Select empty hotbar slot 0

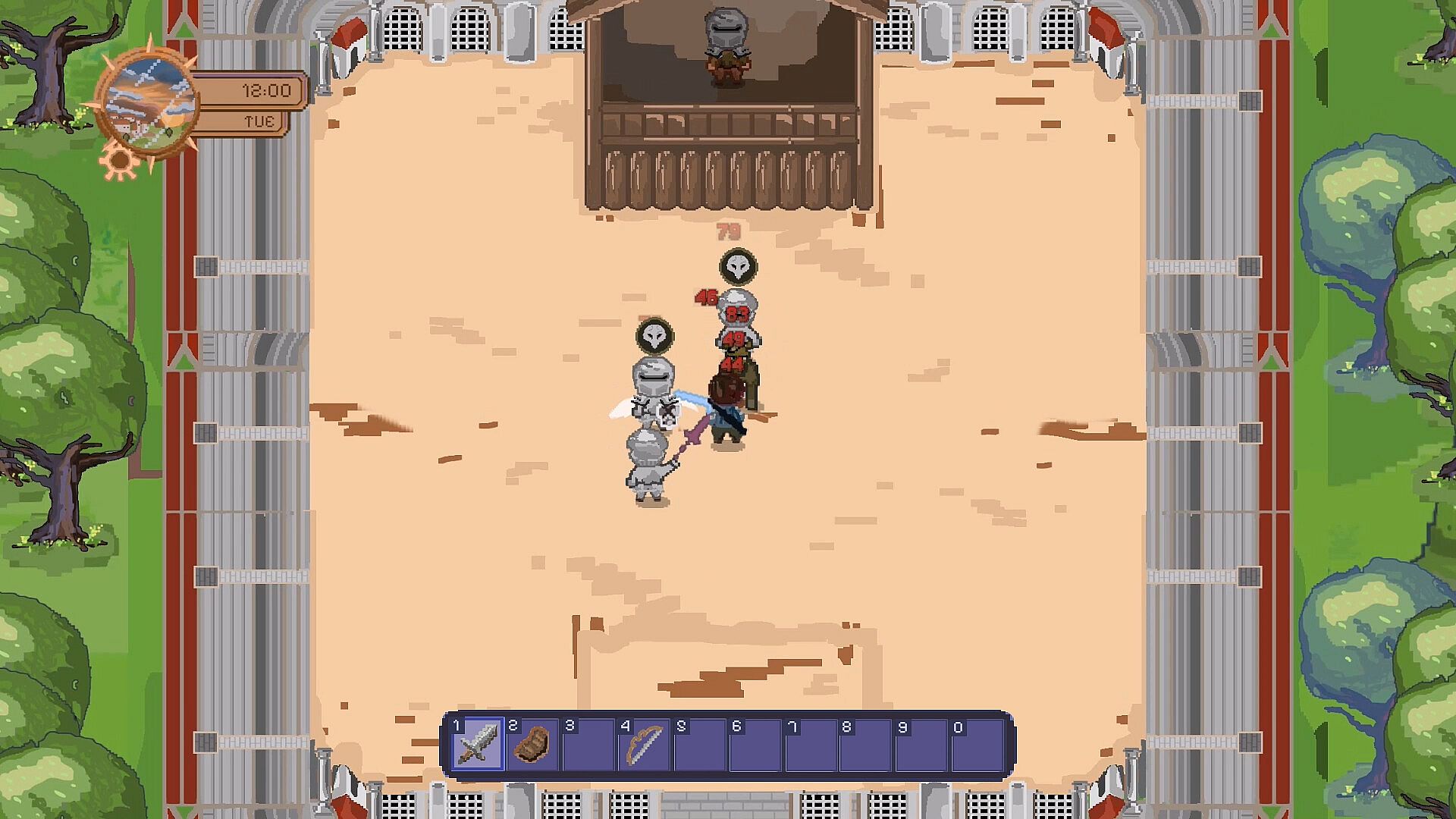coord(977,744)
